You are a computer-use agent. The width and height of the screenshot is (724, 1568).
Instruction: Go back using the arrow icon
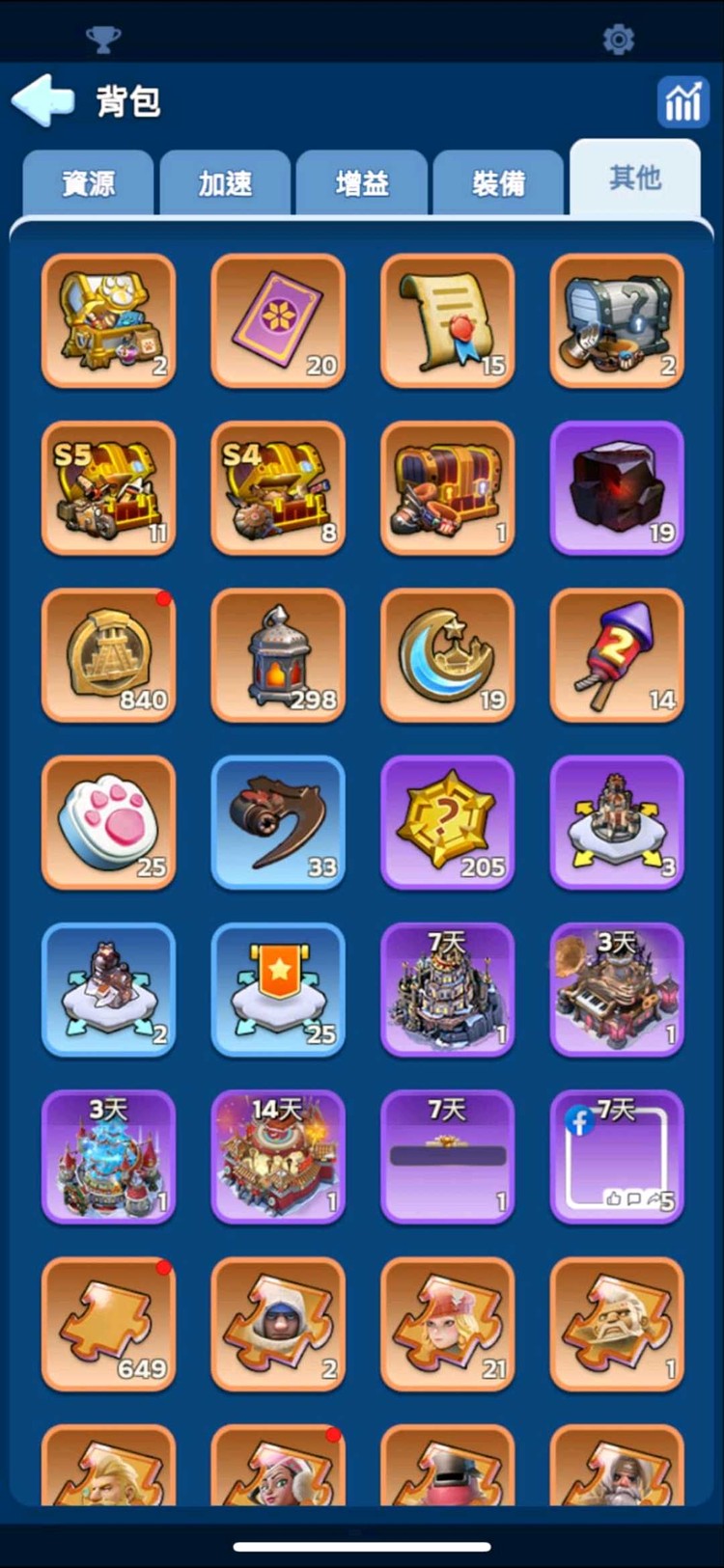(43, 100)
